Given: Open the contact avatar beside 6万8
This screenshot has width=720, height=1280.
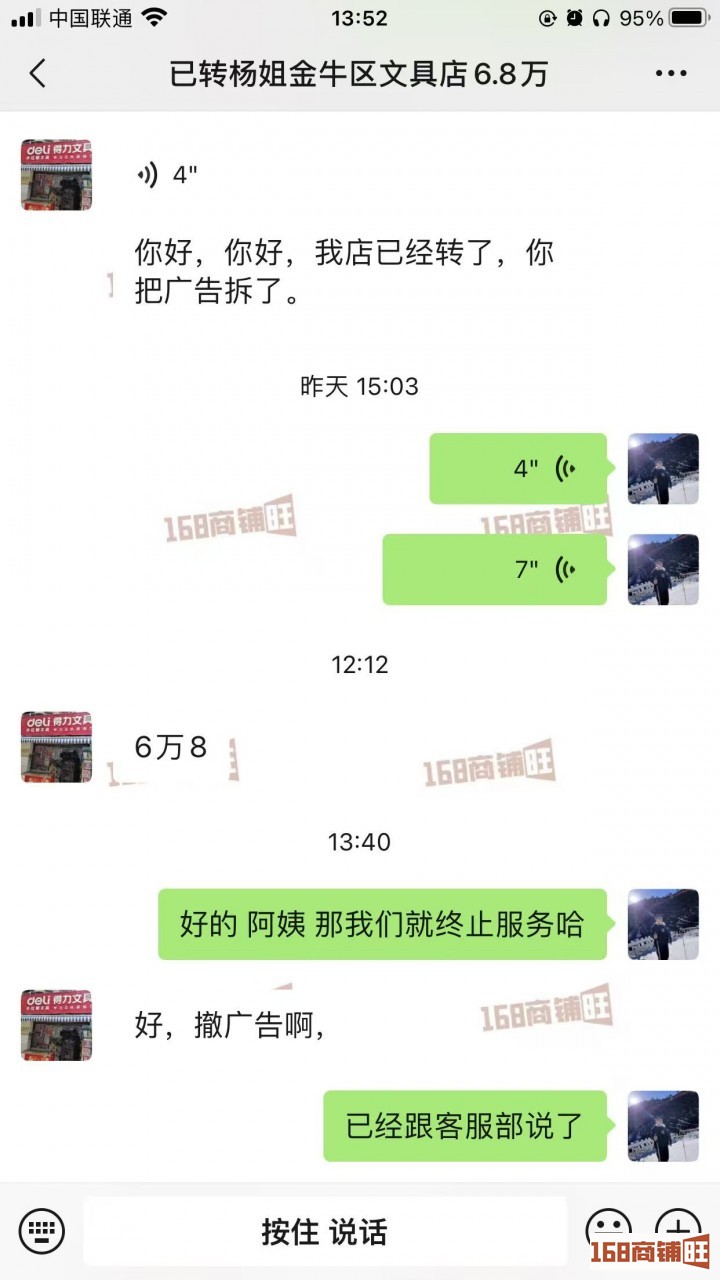Looking at the screenshot, I should click(x=56, y=747).
